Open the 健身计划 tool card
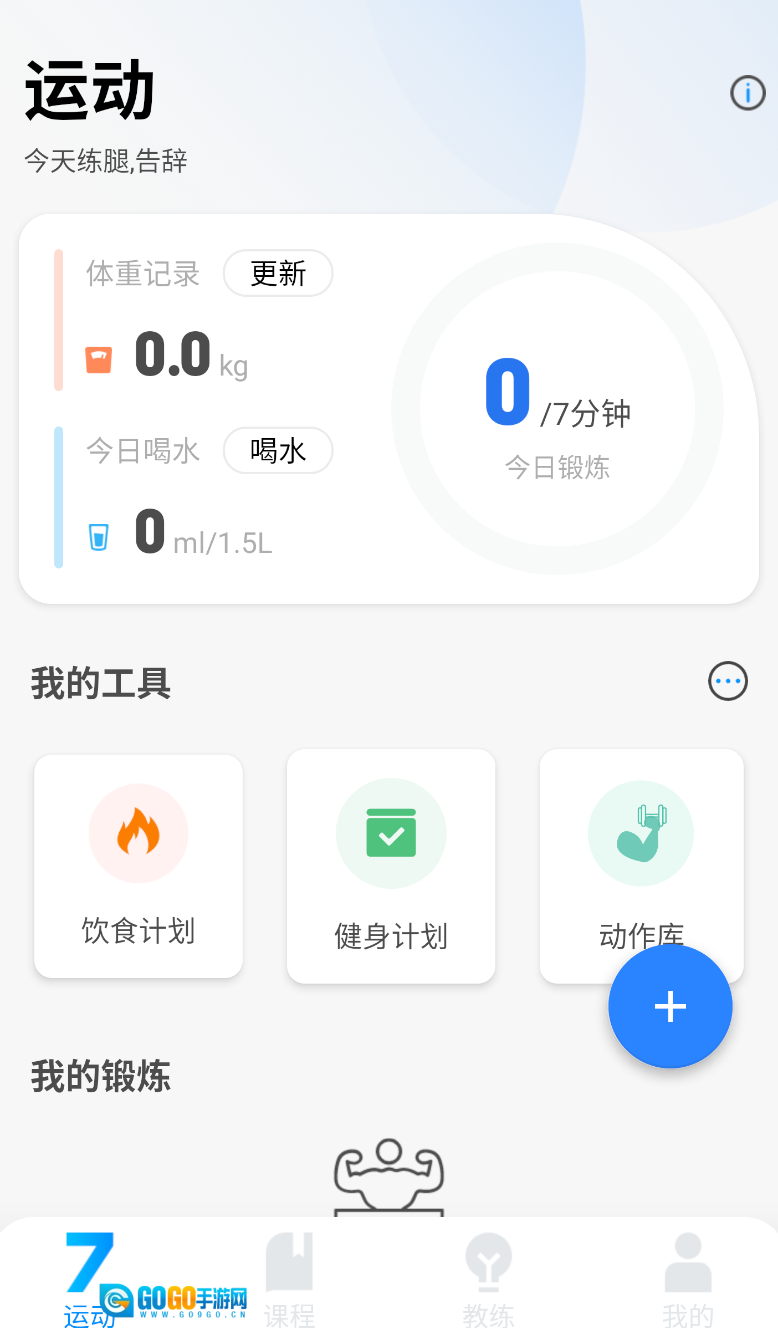The height and width of the screenshot is (1328, 778). point(391,866)
